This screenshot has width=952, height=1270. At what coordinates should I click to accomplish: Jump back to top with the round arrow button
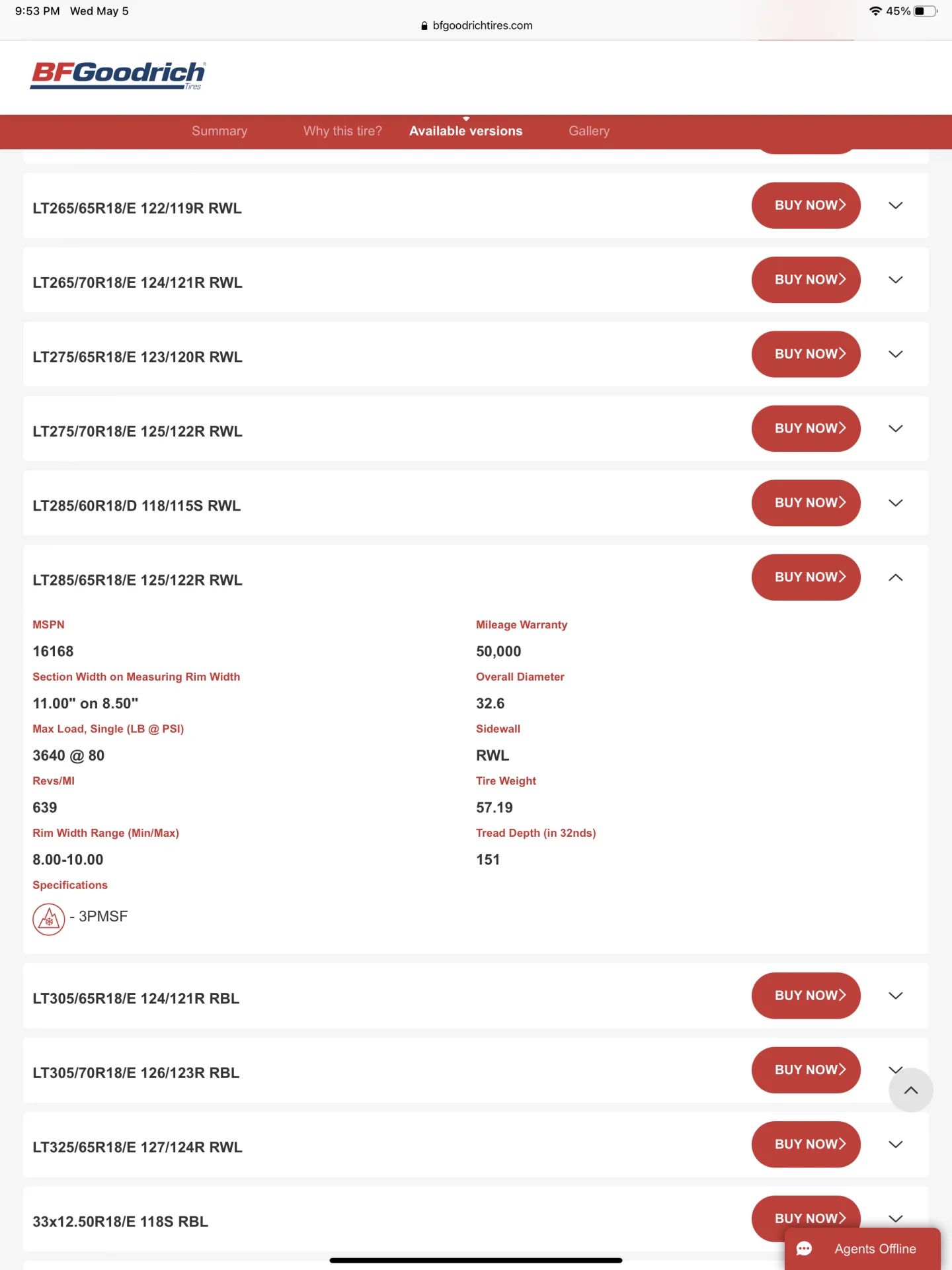coord(910,1090)
